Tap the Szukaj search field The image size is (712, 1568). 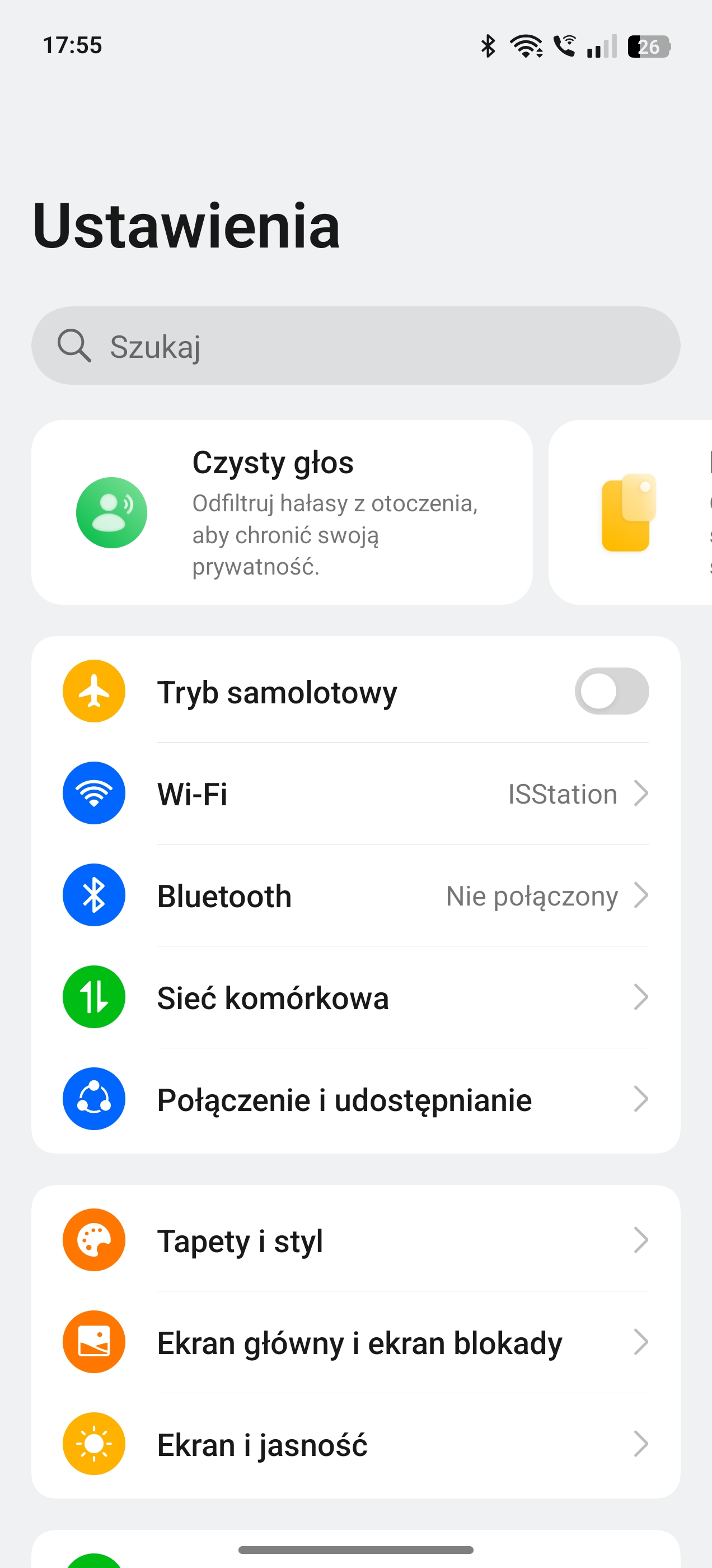tap(355, 346)
